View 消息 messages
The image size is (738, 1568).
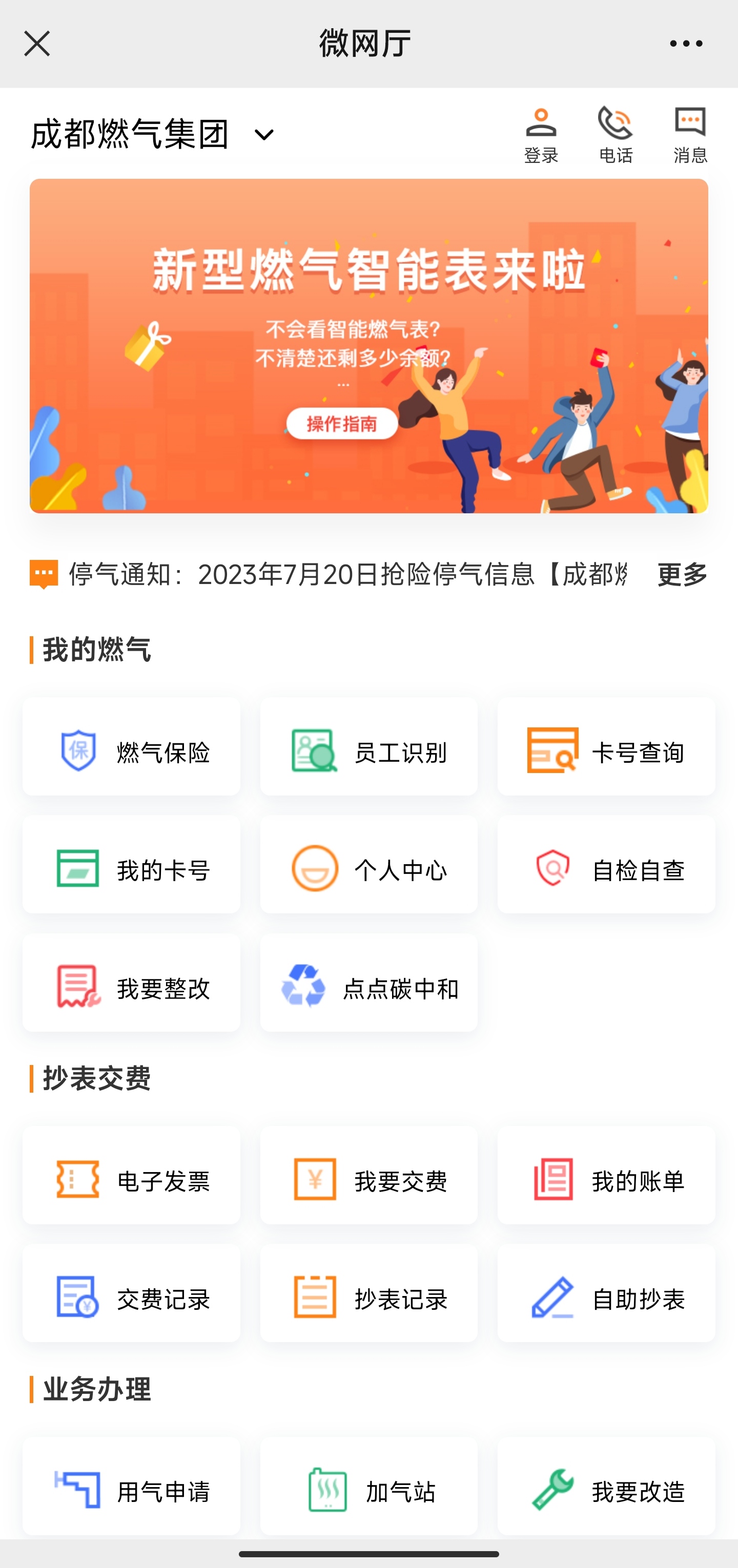point(690,135)
